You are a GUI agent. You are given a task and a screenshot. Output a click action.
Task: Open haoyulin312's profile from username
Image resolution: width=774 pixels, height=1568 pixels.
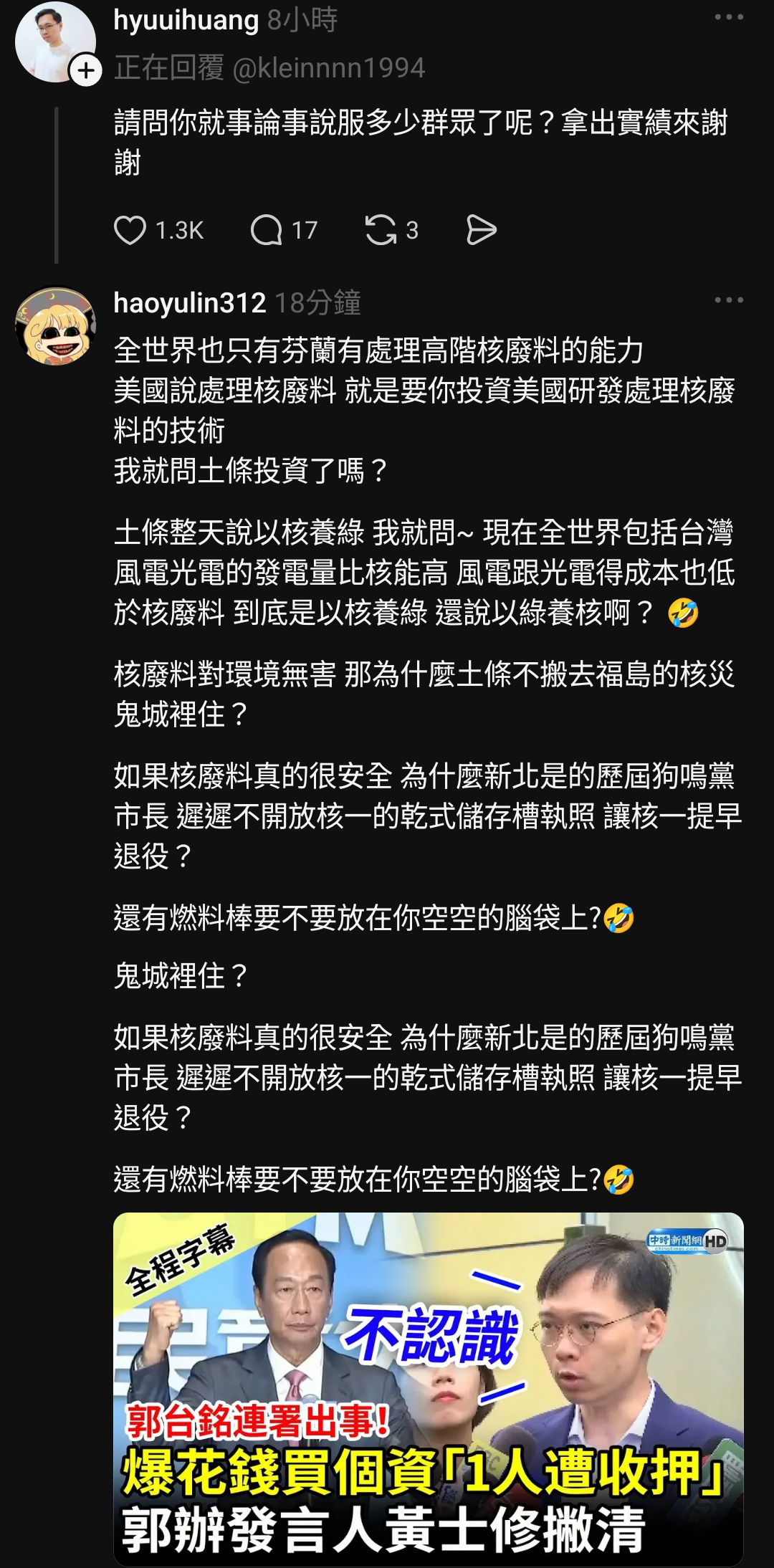pos(190,302)
